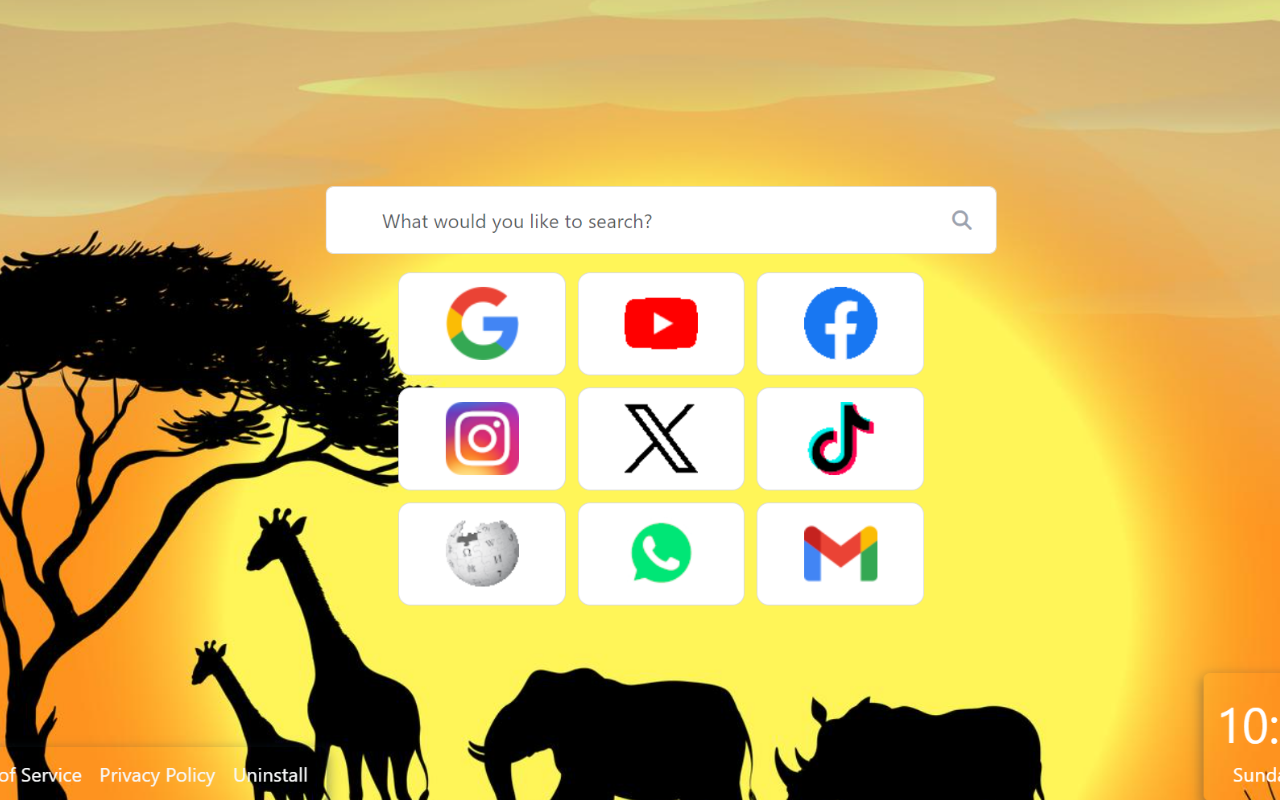Open the Facebook shortcut tile
Viewport: 1280px width, 800px height.
coord(840,324)
